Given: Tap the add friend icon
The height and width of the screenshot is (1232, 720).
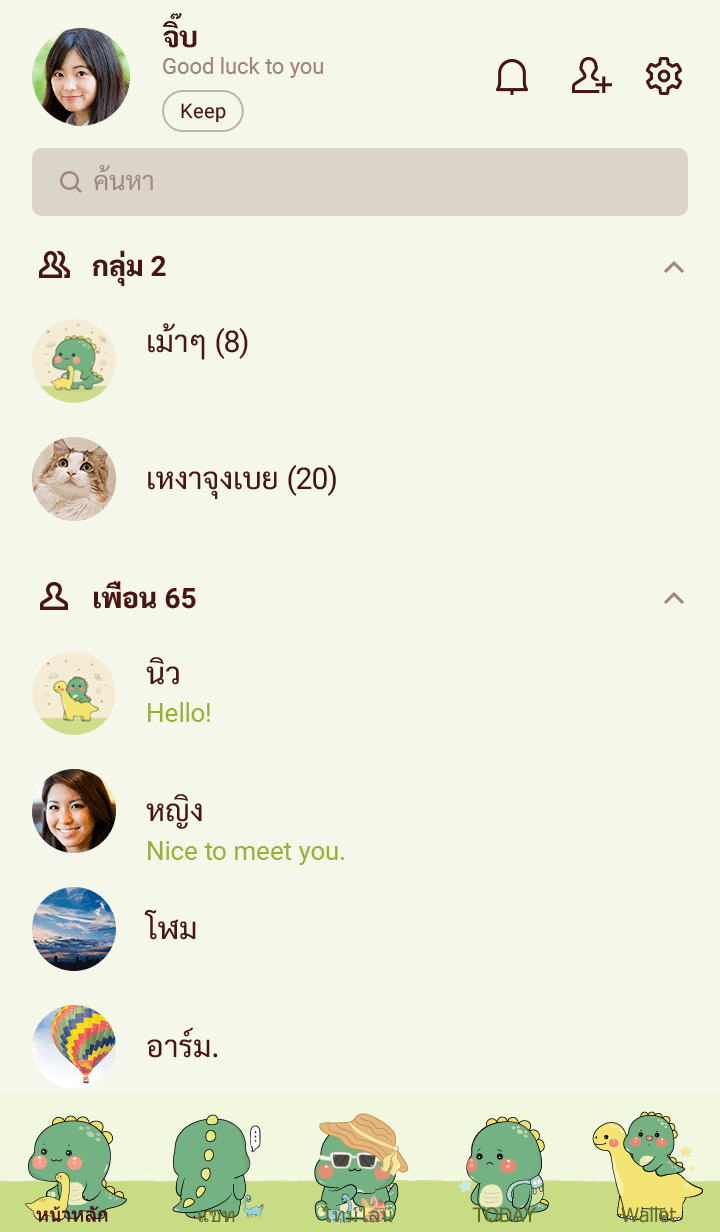Looking at the screenshot, I should tap(591, 77).
